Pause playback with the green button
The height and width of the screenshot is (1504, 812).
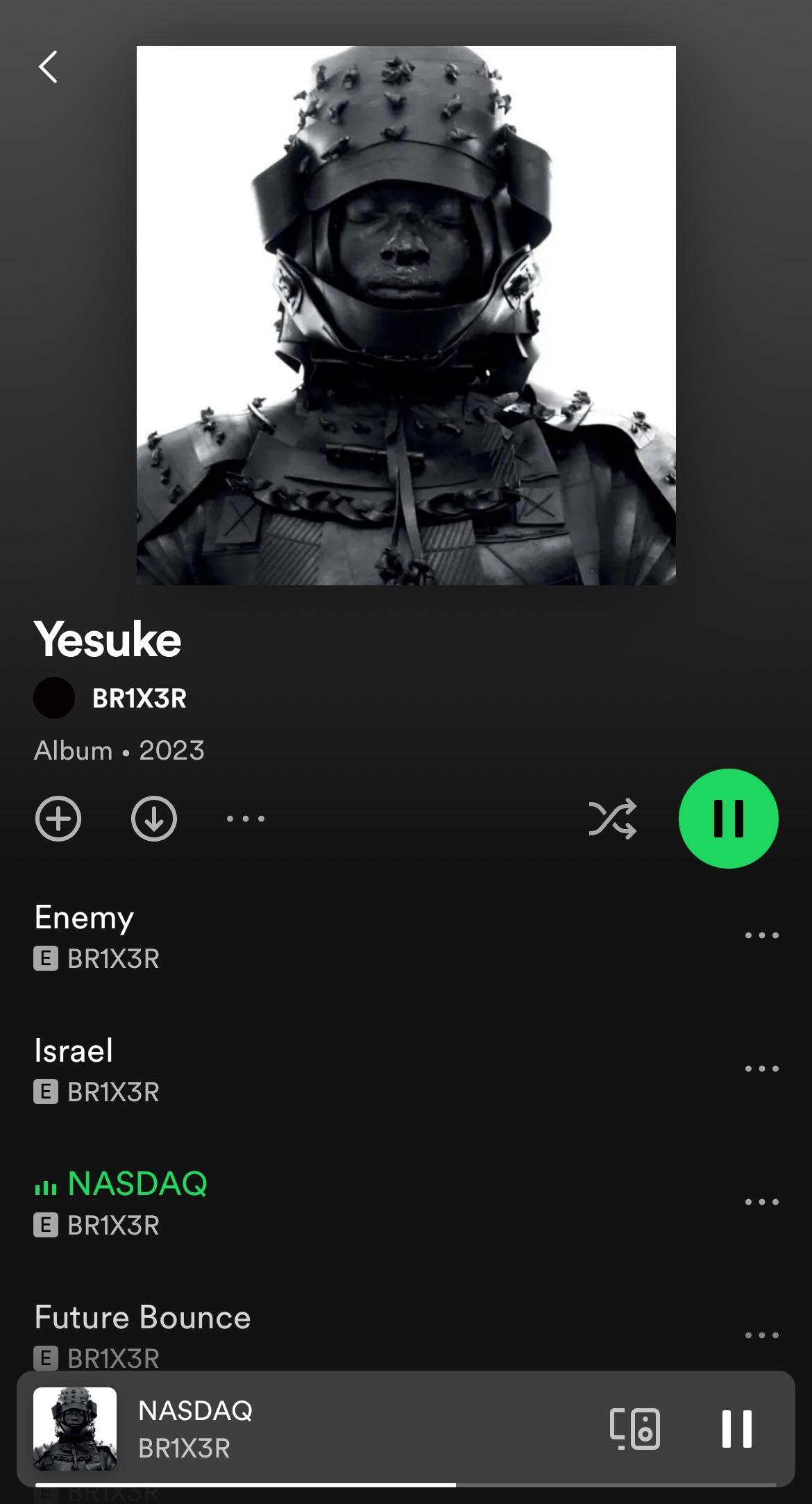point(728,819)
